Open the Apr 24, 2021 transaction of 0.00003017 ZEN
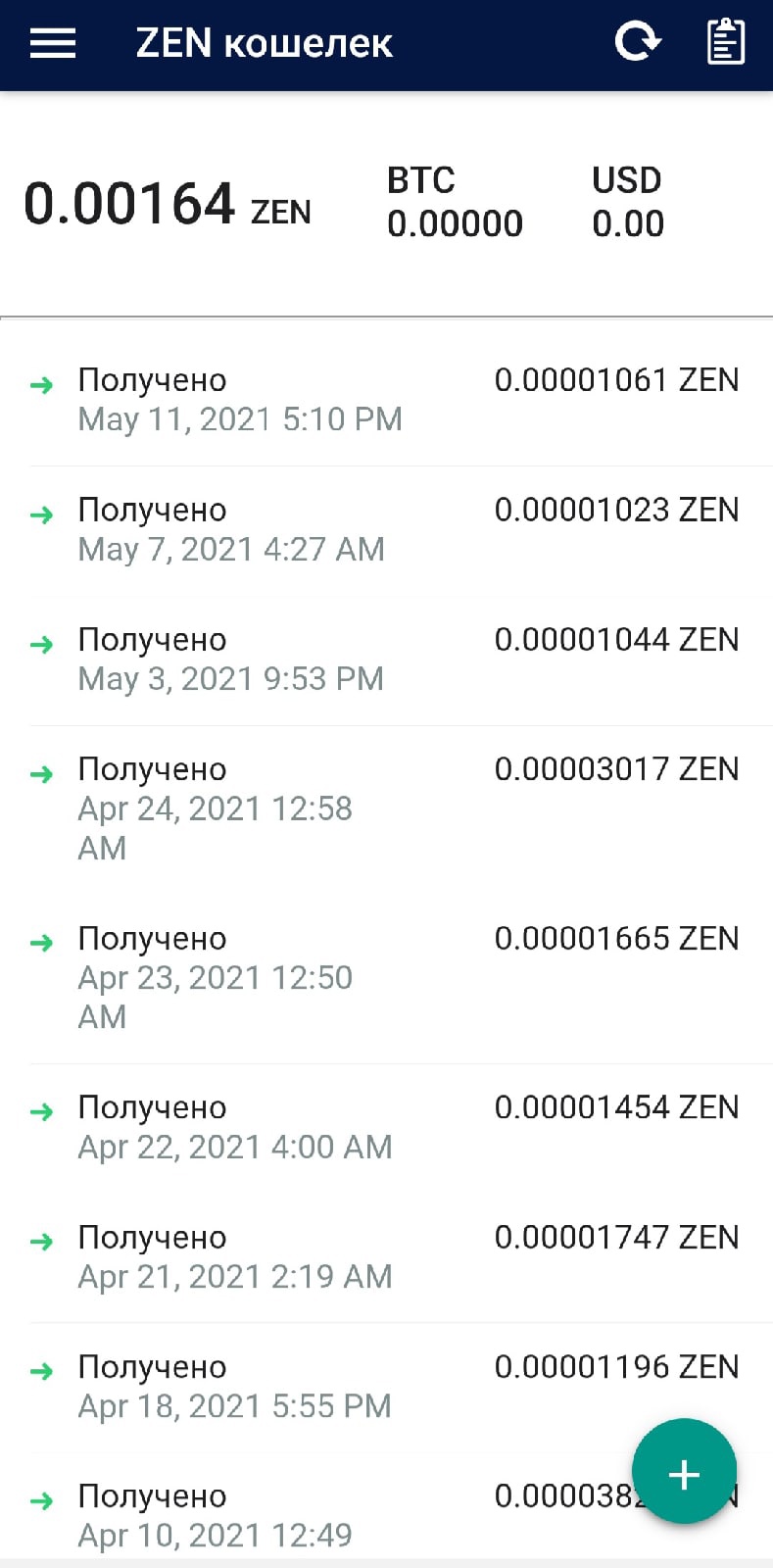Image resolution: width=773 pixels, height=1568 pixels. (386, 809)
